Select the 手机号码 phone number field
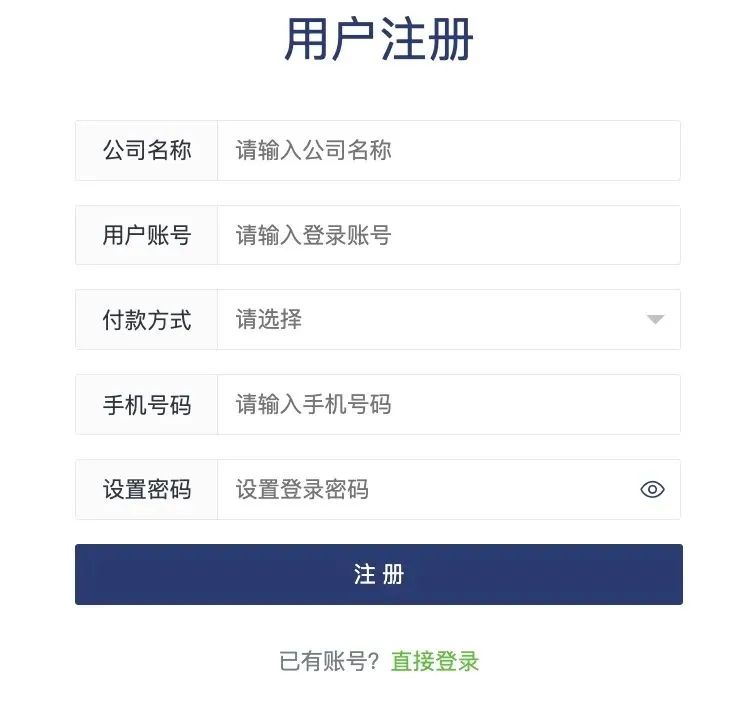The width and height of the screenshot is (754, 722). (x=448, y=405)
